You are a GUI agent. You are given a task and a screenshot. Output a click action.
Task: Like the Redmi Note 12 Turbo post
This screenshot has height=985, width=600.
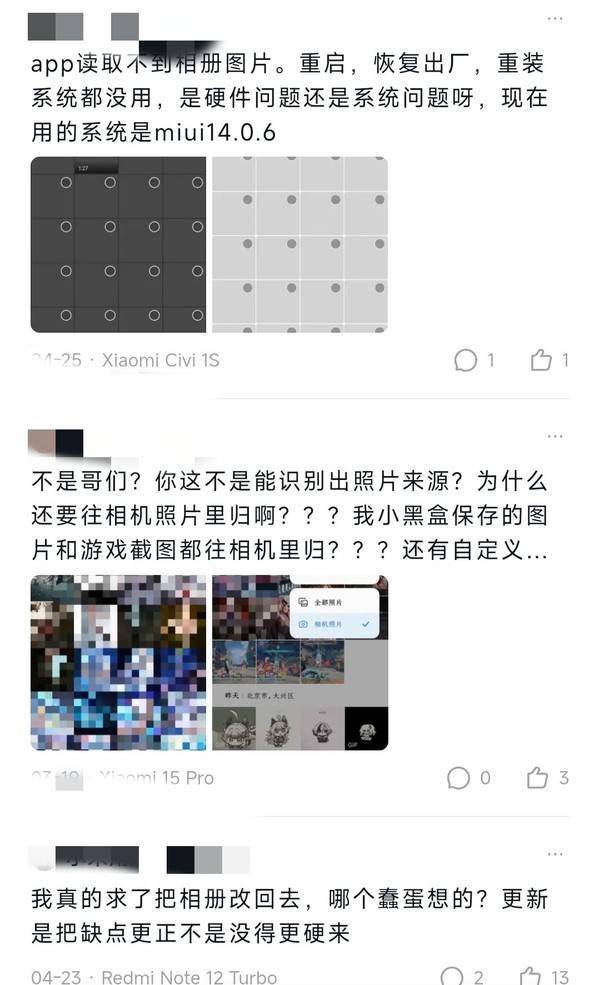click(530, 975)
